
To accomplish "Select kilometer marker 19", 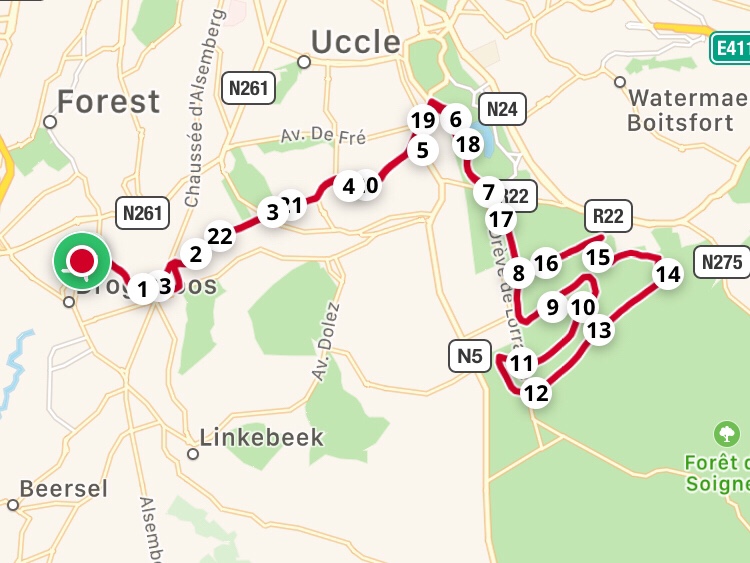I will tap(423, 120).
